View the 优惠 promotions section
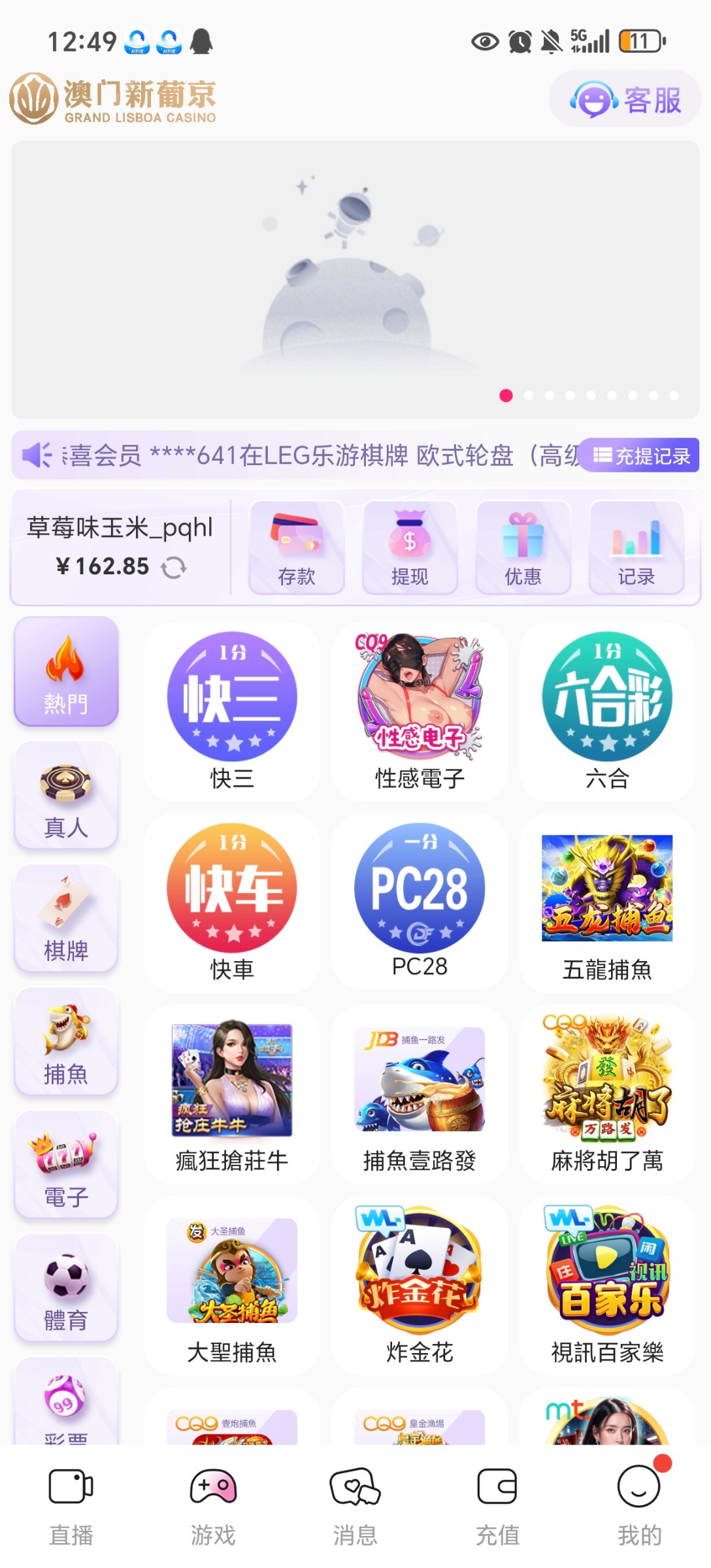The height and width of the screenshot is (1568, 711). pyautogui.click(x=523, y=549)
